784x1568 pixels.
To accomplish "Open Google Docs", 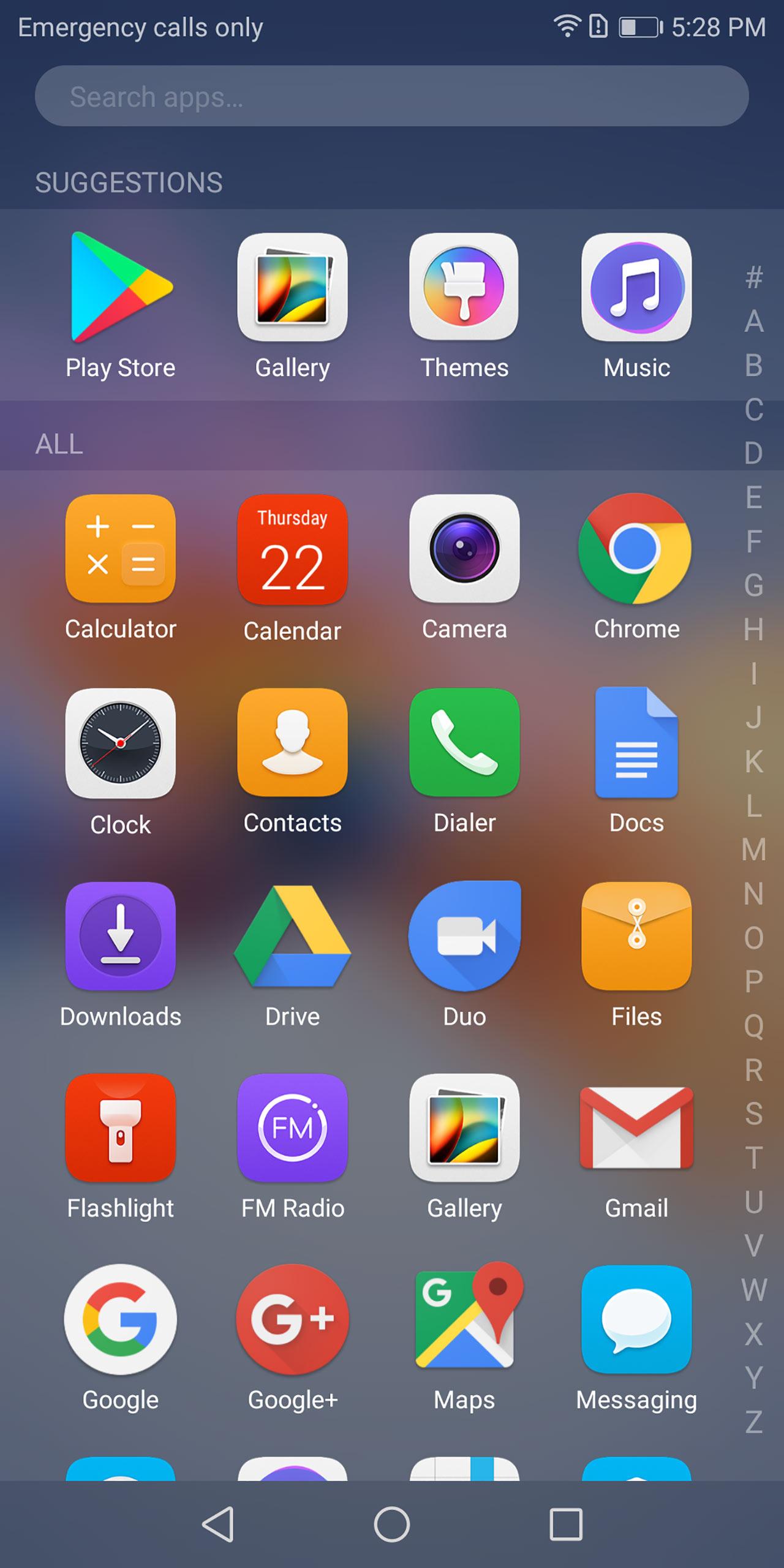I will (636, 743).
